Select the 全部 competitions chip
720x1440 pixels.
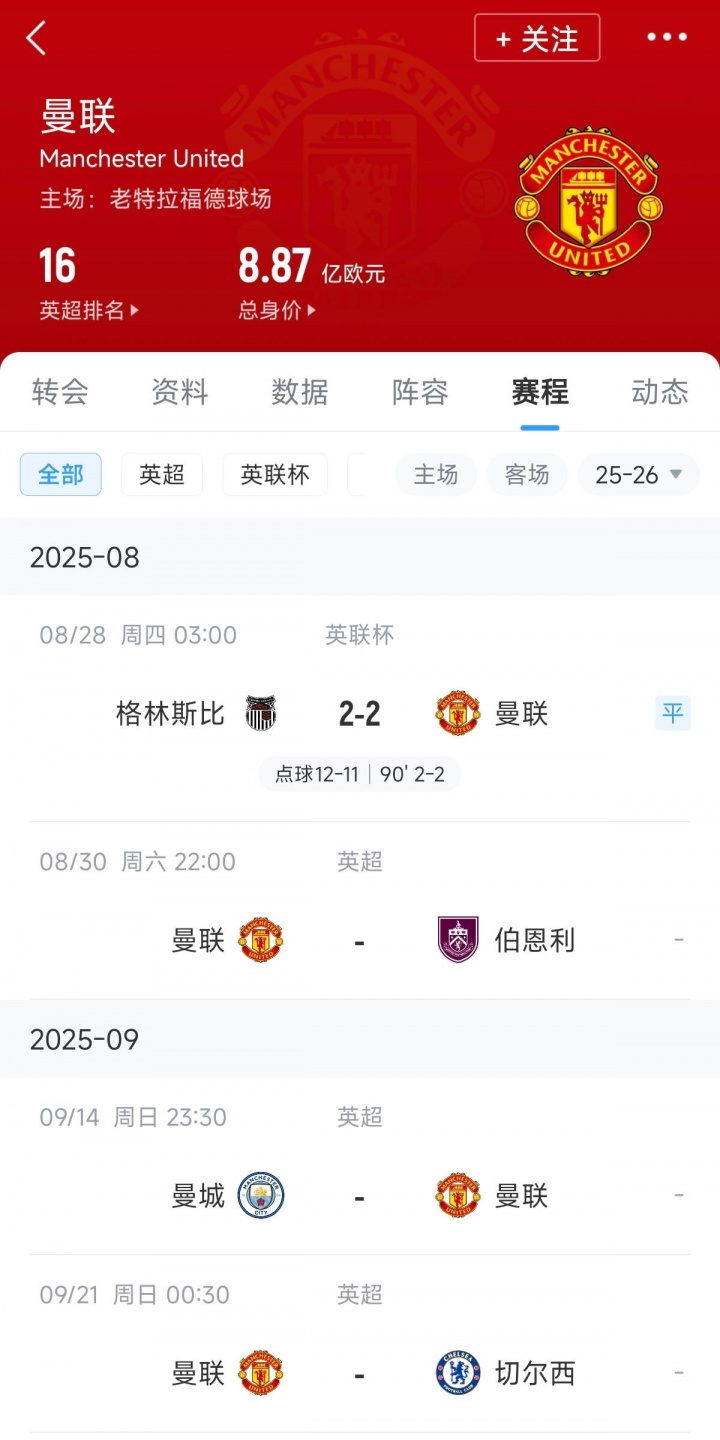point(61,475)
